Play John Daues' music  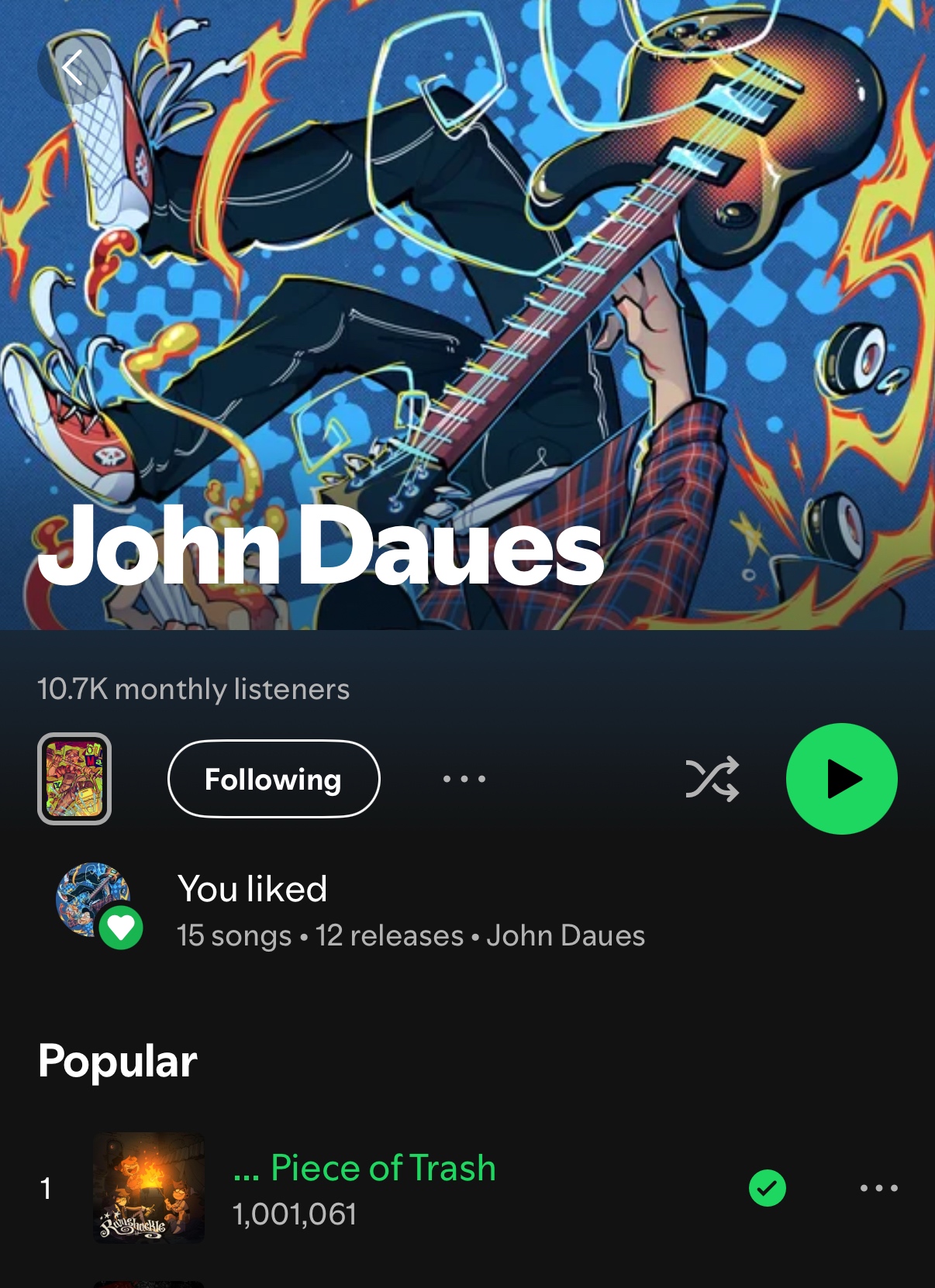[841, 779]
